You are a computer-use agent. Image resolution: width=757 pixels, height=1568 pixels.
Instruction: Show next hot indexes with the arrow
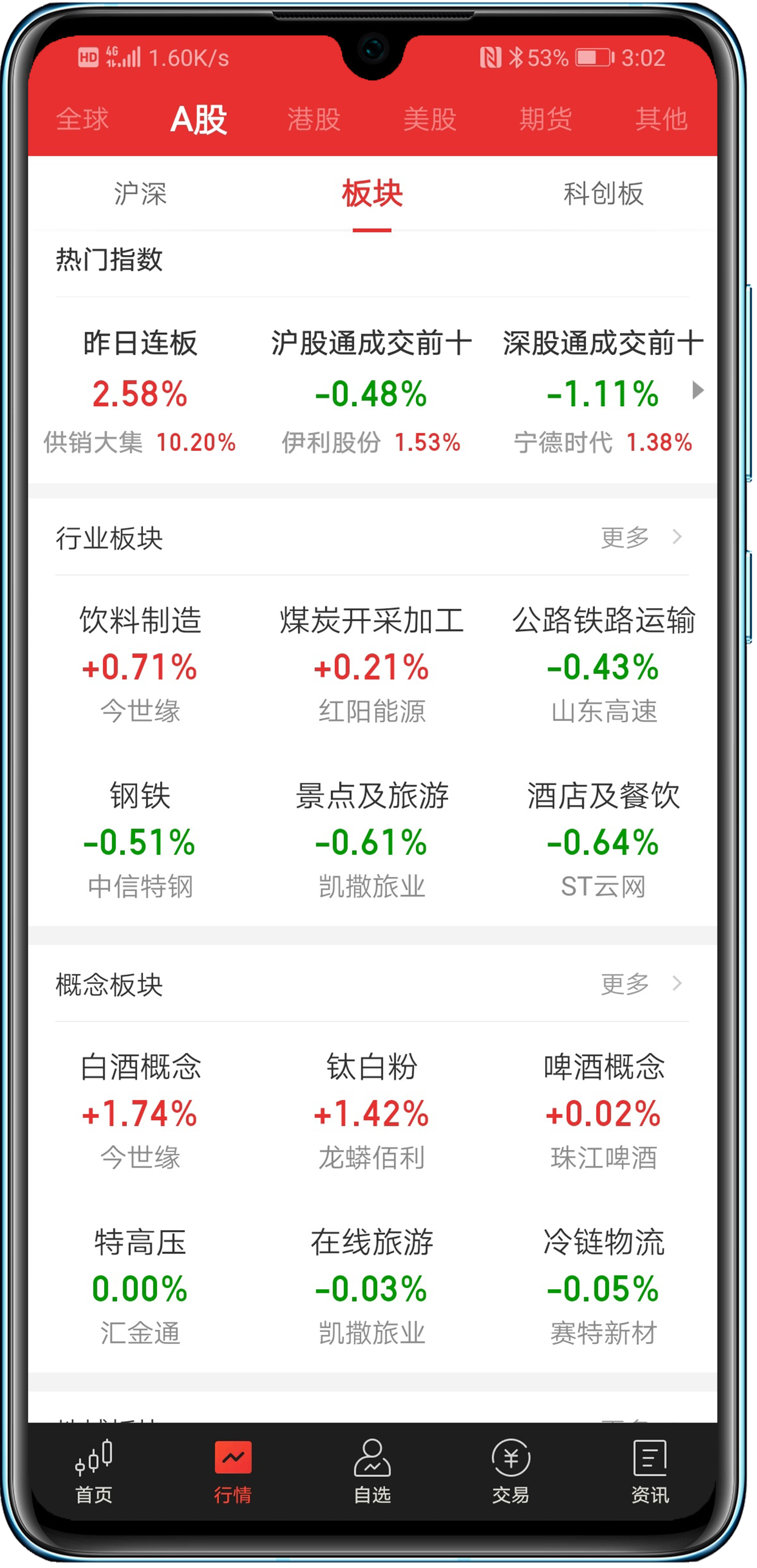pyautogui.click(x=698, y=390)
